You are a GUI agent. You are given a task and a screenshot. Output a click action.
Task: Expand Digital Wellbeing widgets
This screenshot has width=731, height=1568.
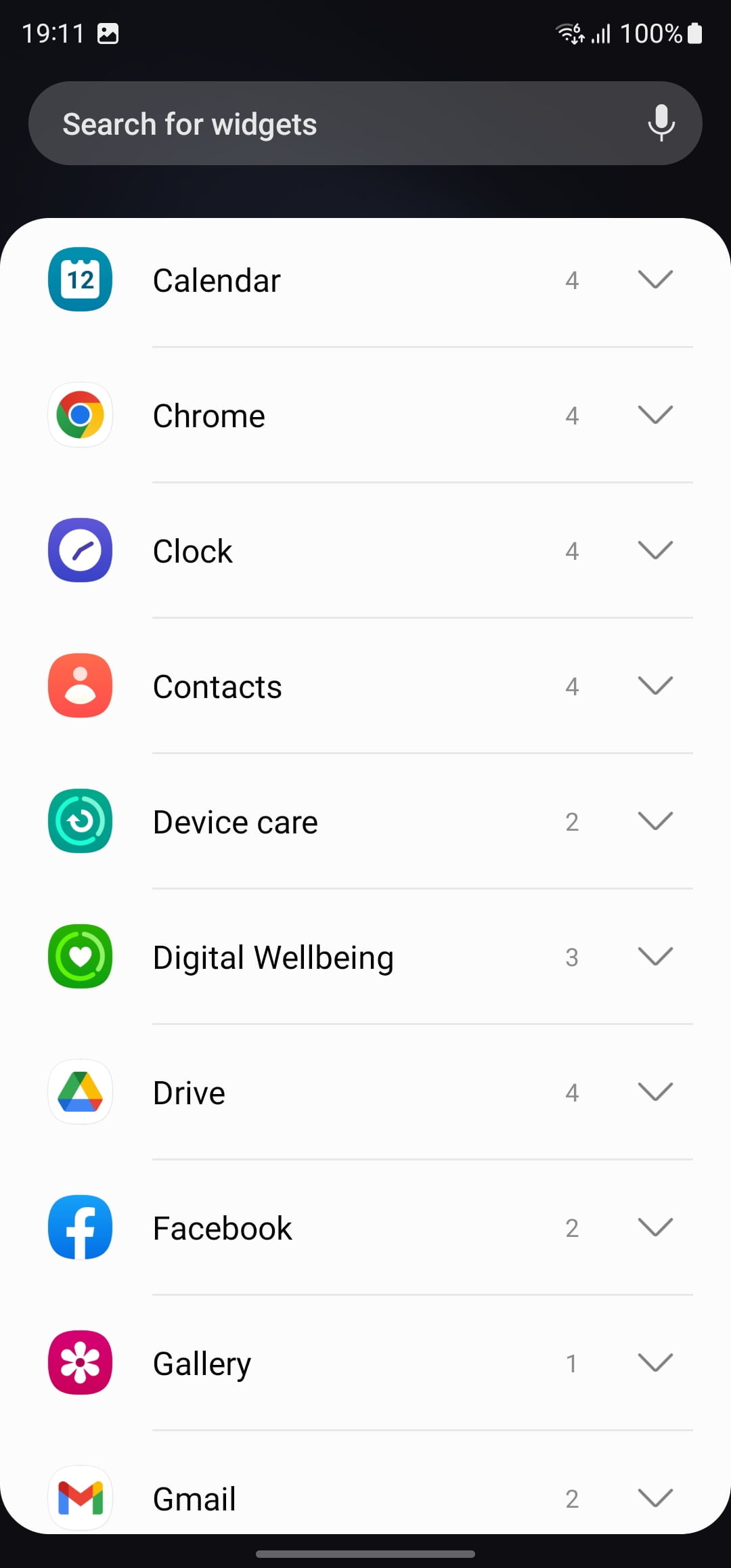click(655, 957)
